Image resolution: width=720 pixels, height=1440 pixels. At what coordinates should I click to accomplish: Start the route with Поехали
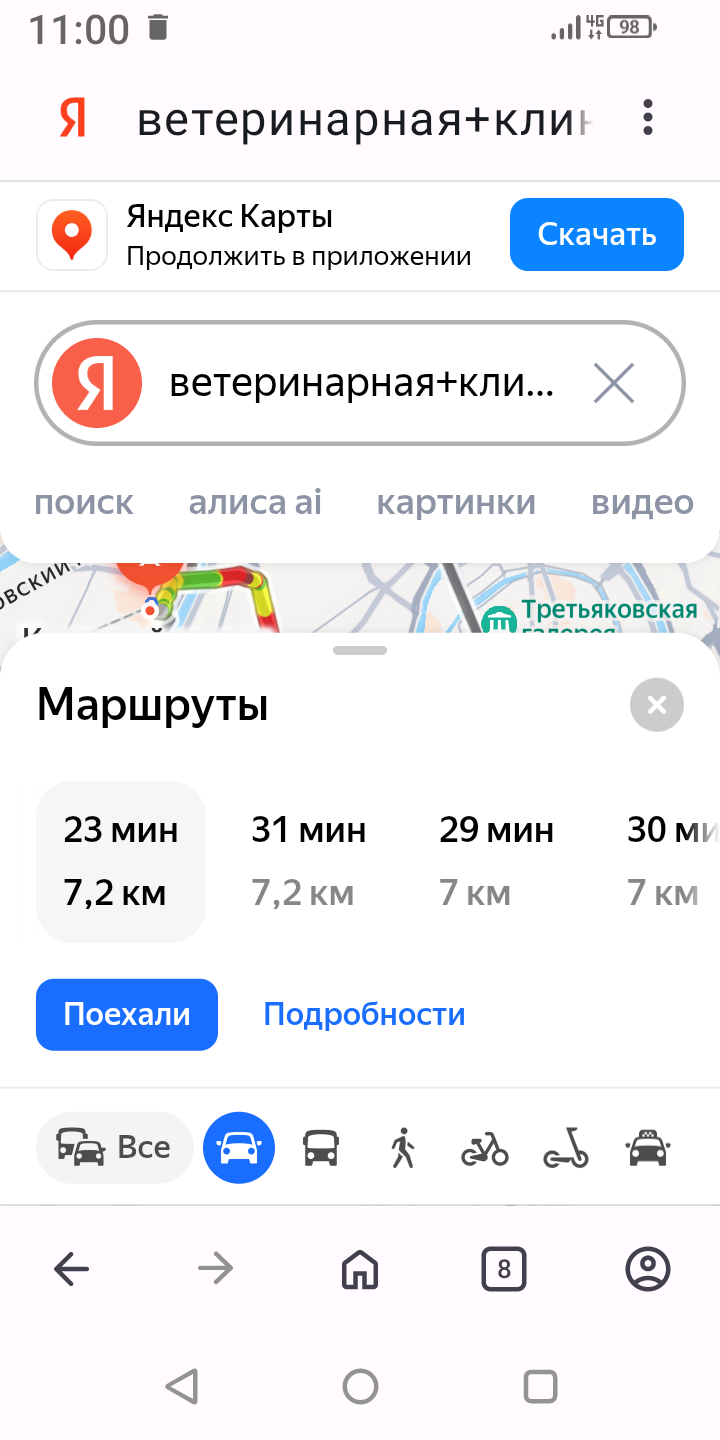point(127,1015)
